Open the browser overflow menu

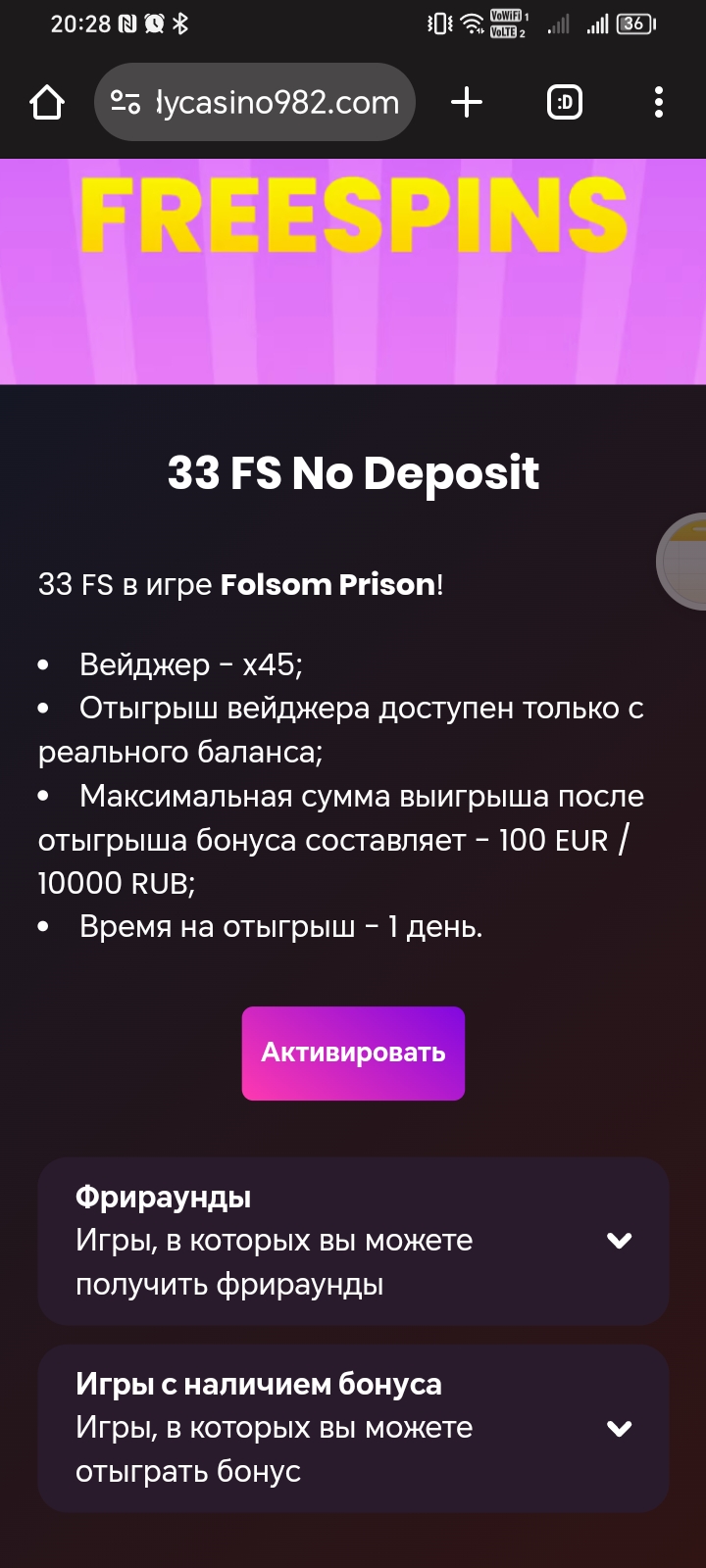tap(658, 102)
